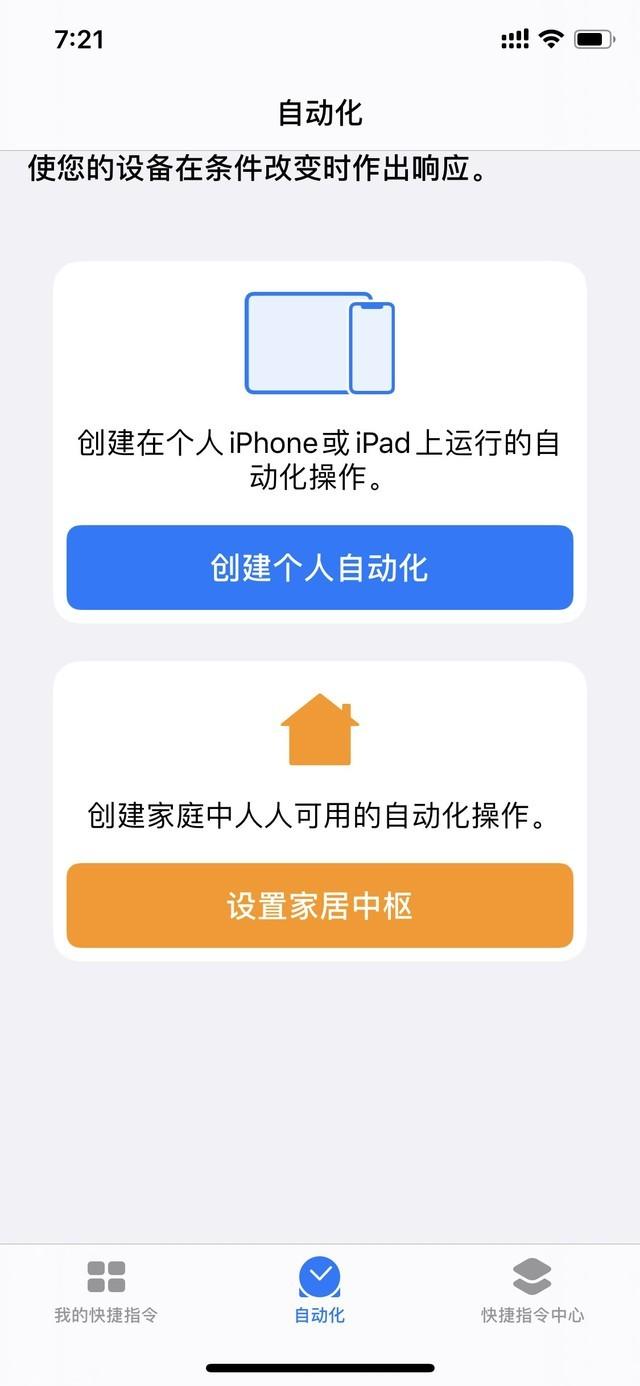
Task: Open the 快捷指令中心 tab
Action: coord(532,1291)
